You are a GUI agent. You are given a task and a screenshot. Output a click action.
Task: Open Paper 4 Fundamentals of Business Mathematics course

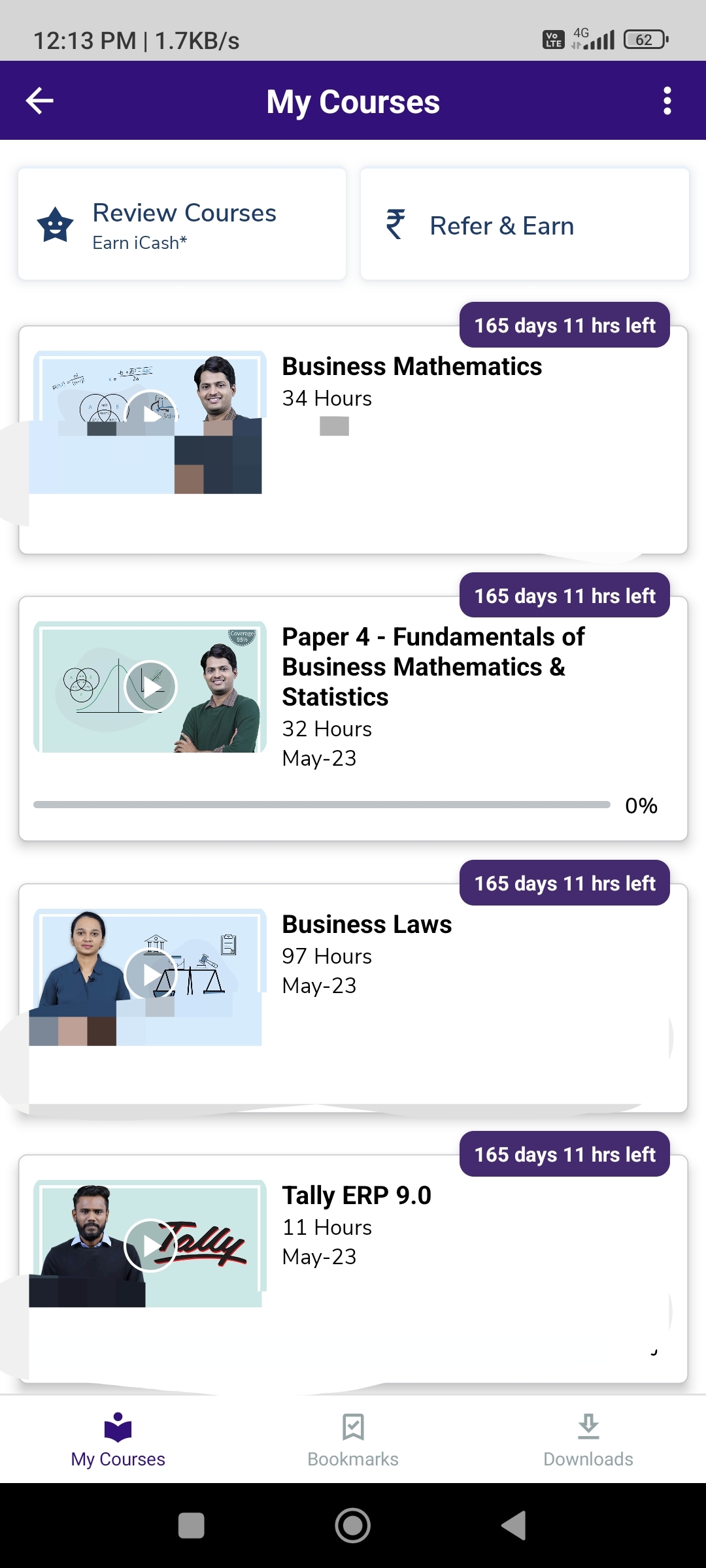[x=433, y=666]
